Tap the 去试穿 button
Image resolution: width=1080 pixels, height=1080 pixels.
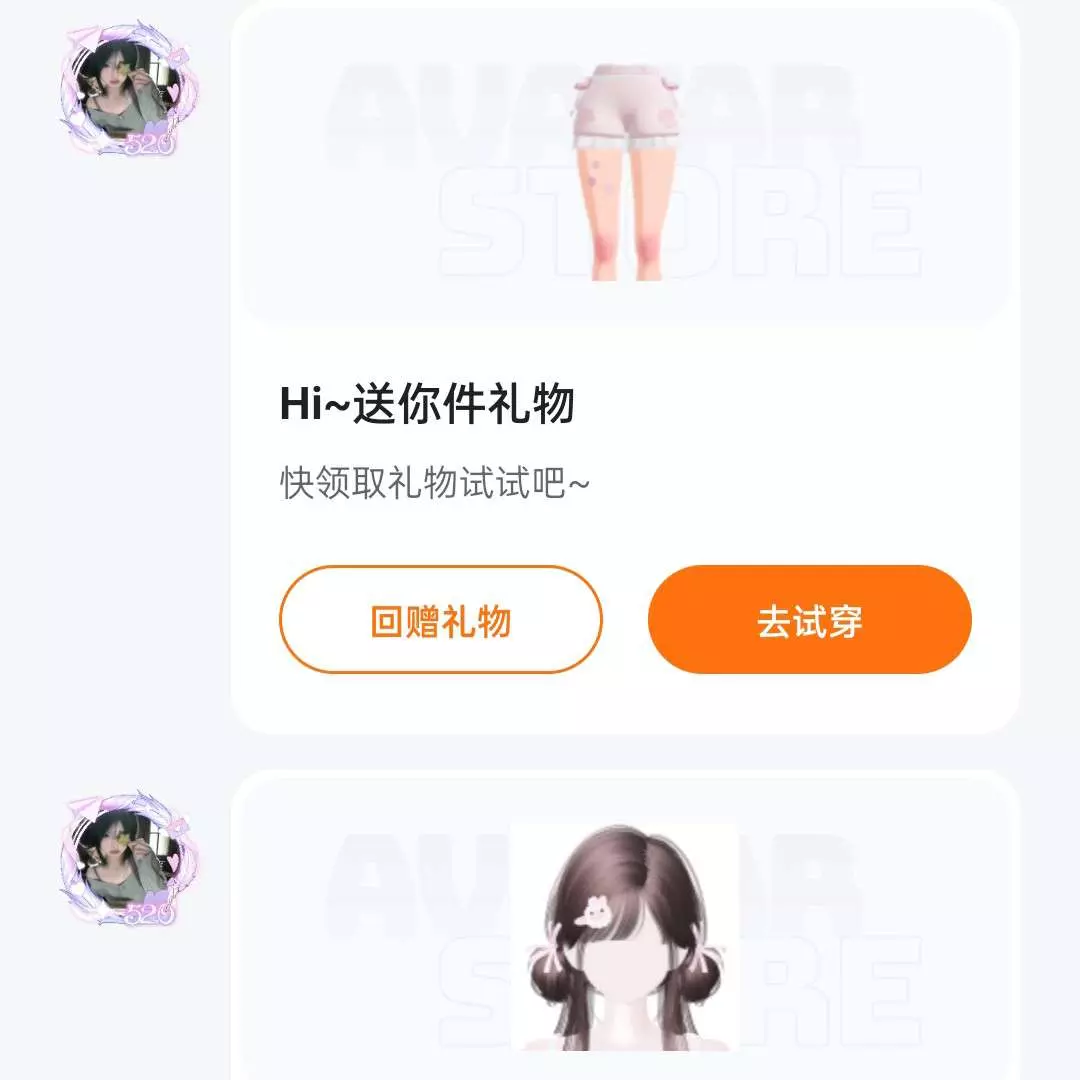[809, 620]
